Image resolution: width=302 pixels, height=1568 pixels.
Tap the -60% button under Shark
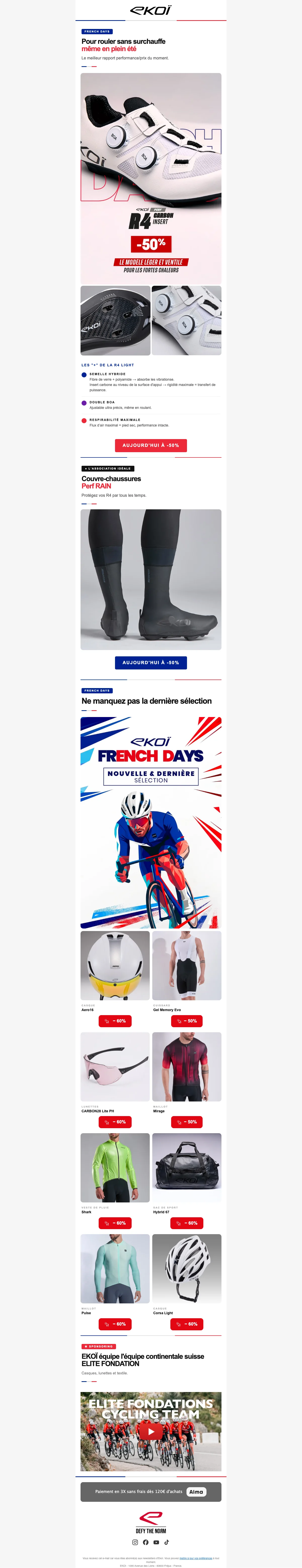click(x=115, y=1223)
